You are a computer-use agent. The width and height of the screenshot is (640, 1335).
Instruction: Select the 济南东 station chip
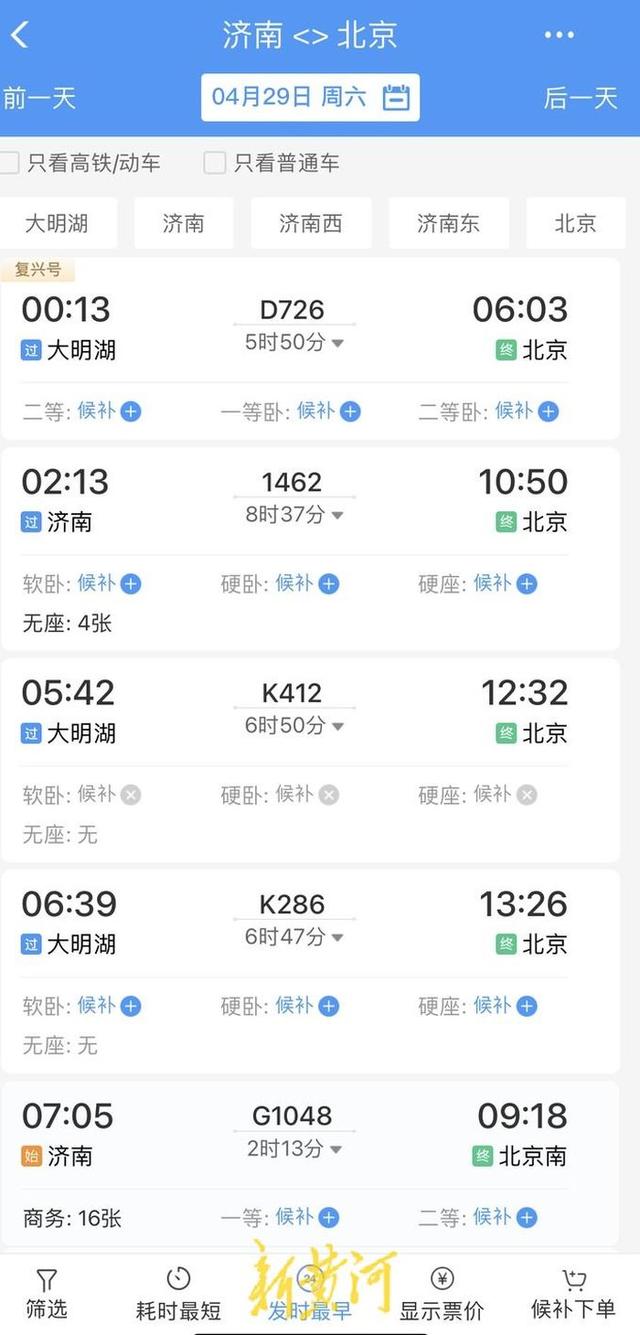point(448,223)
